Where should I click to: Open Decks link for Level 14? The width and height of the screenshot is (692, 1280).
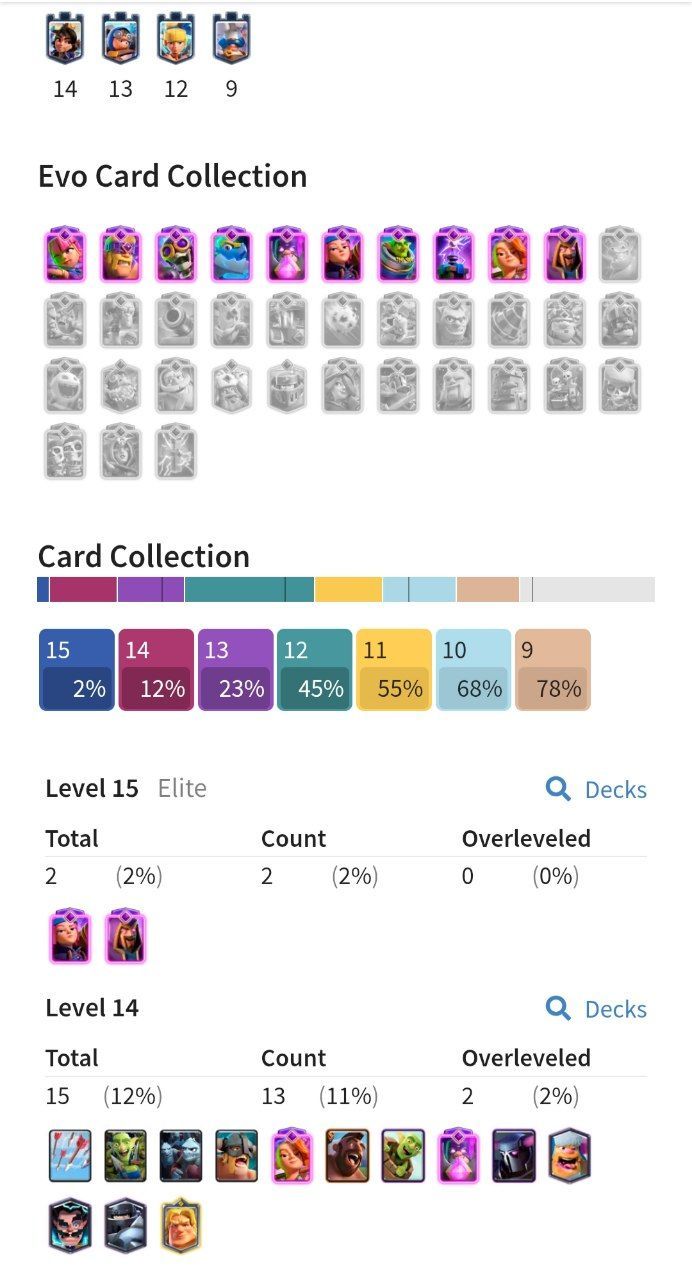tap(597, 1009)
